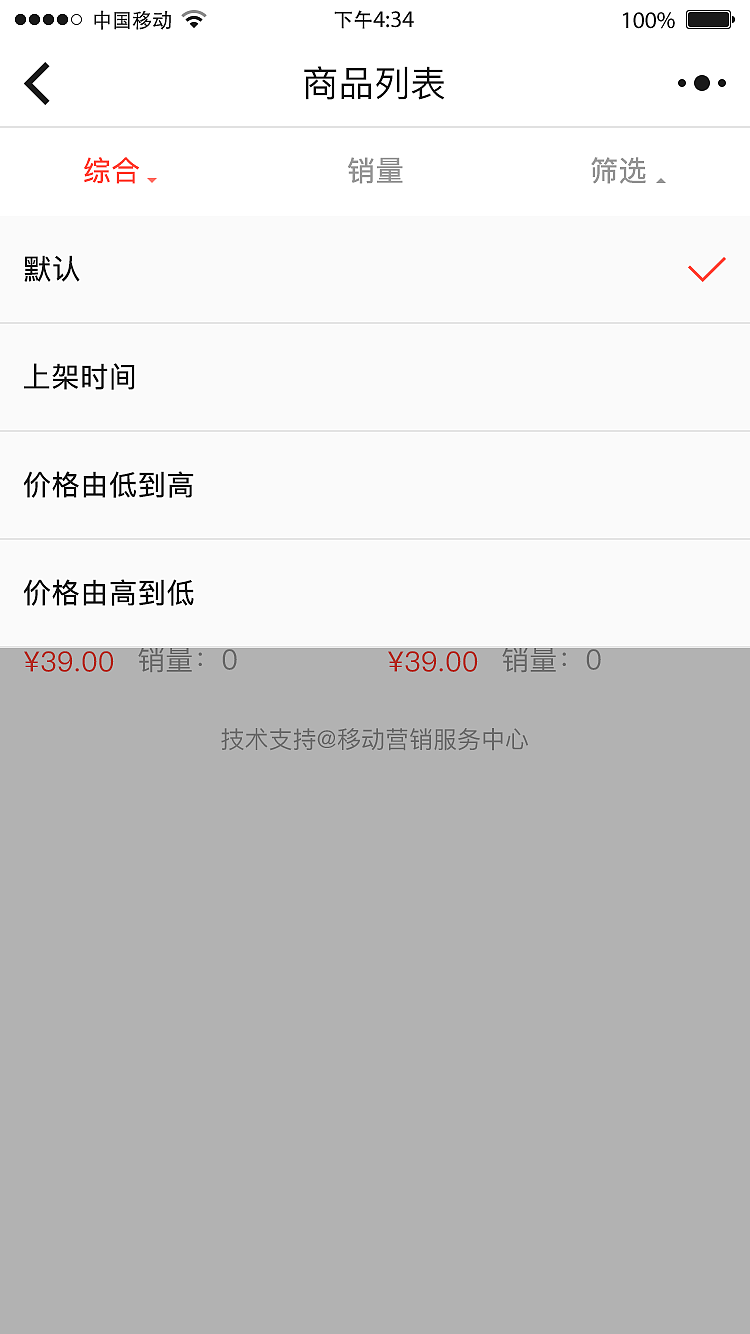
Task: Choose 价格由低到高 sorting
Action: pyautogui.click(x=108, y=485)
